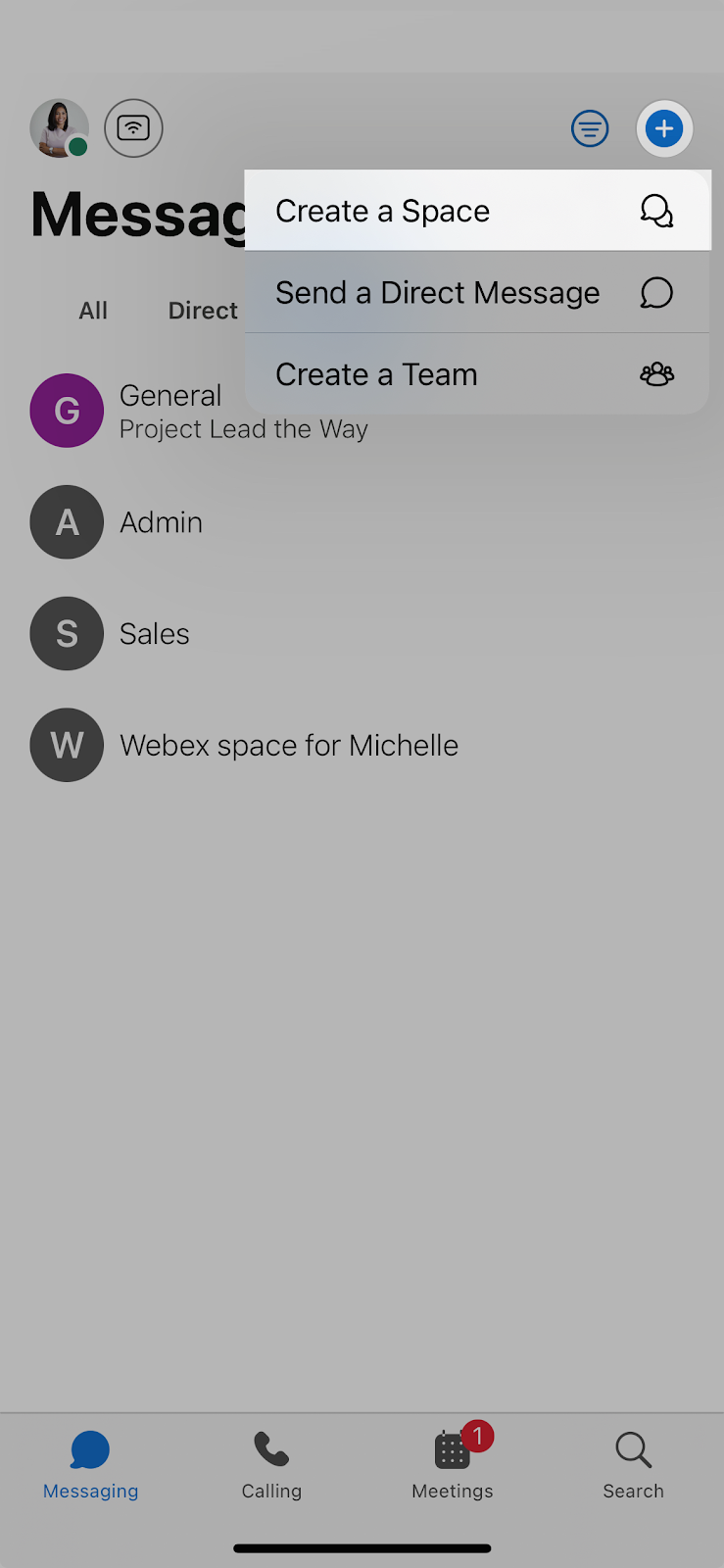This screenshot has width=724, height=1568.
Task: Open the General space
Action: click(x=362, y=411)
